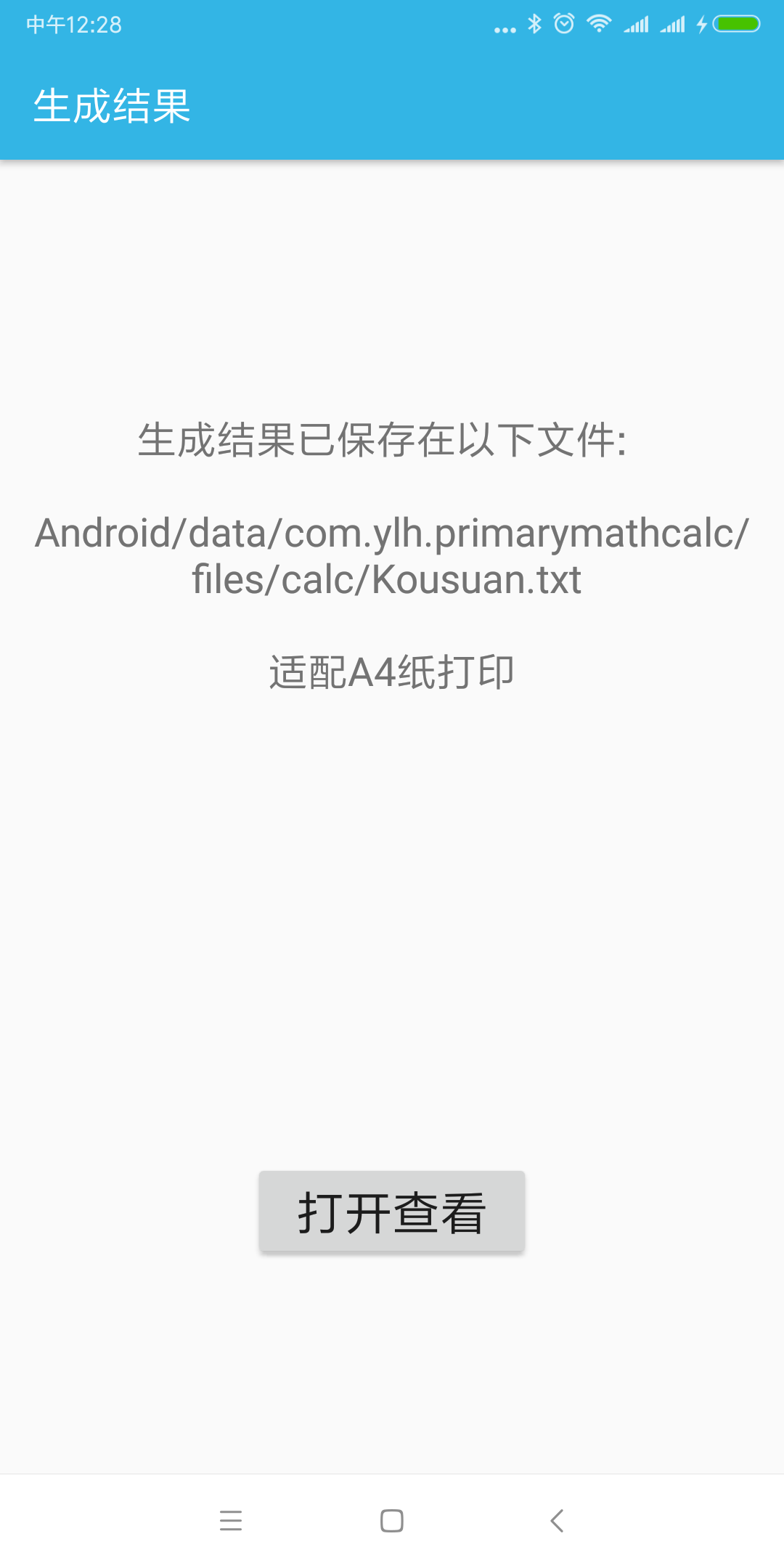The height and width of the screenshot is (1568, 784).
Task: Tap the back navigation arrow
Action: click(556, 1521)
